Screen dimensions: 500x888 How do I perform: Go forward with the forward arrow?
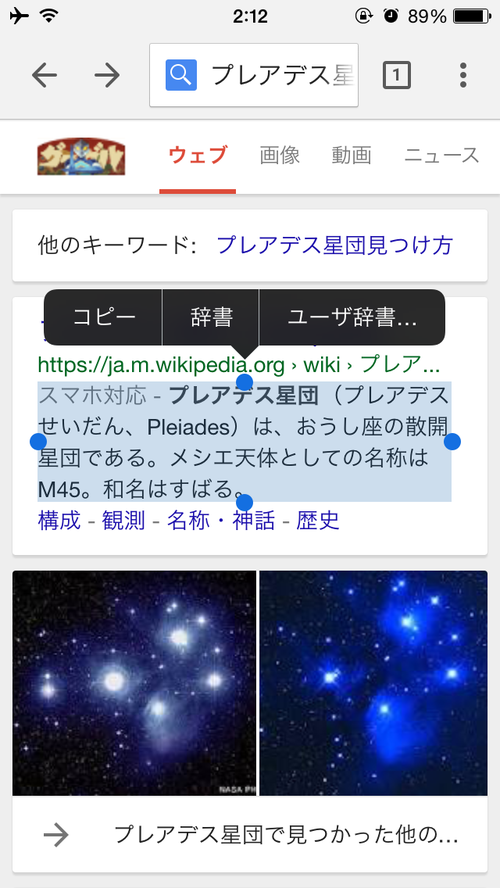[x=107, y=75]
